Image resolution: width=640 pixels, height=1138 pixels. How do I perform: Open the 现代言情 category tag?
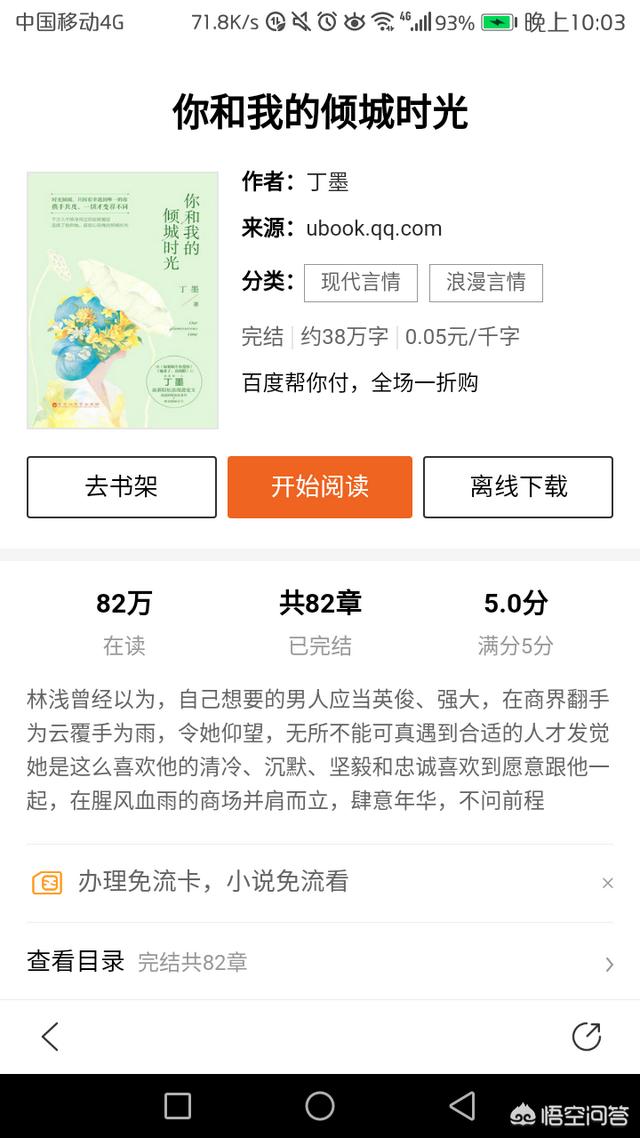pos(361,282)
